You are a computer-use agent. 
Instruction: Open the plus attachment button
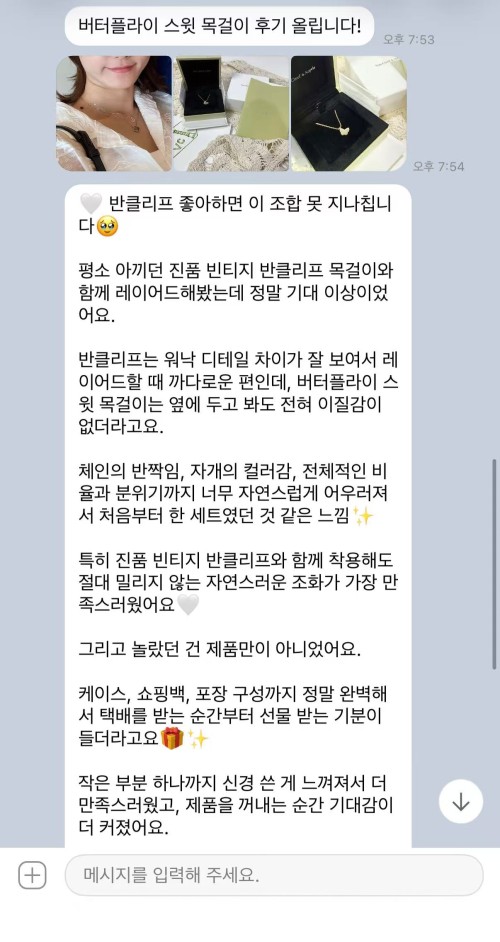click(x=32, y=875)
